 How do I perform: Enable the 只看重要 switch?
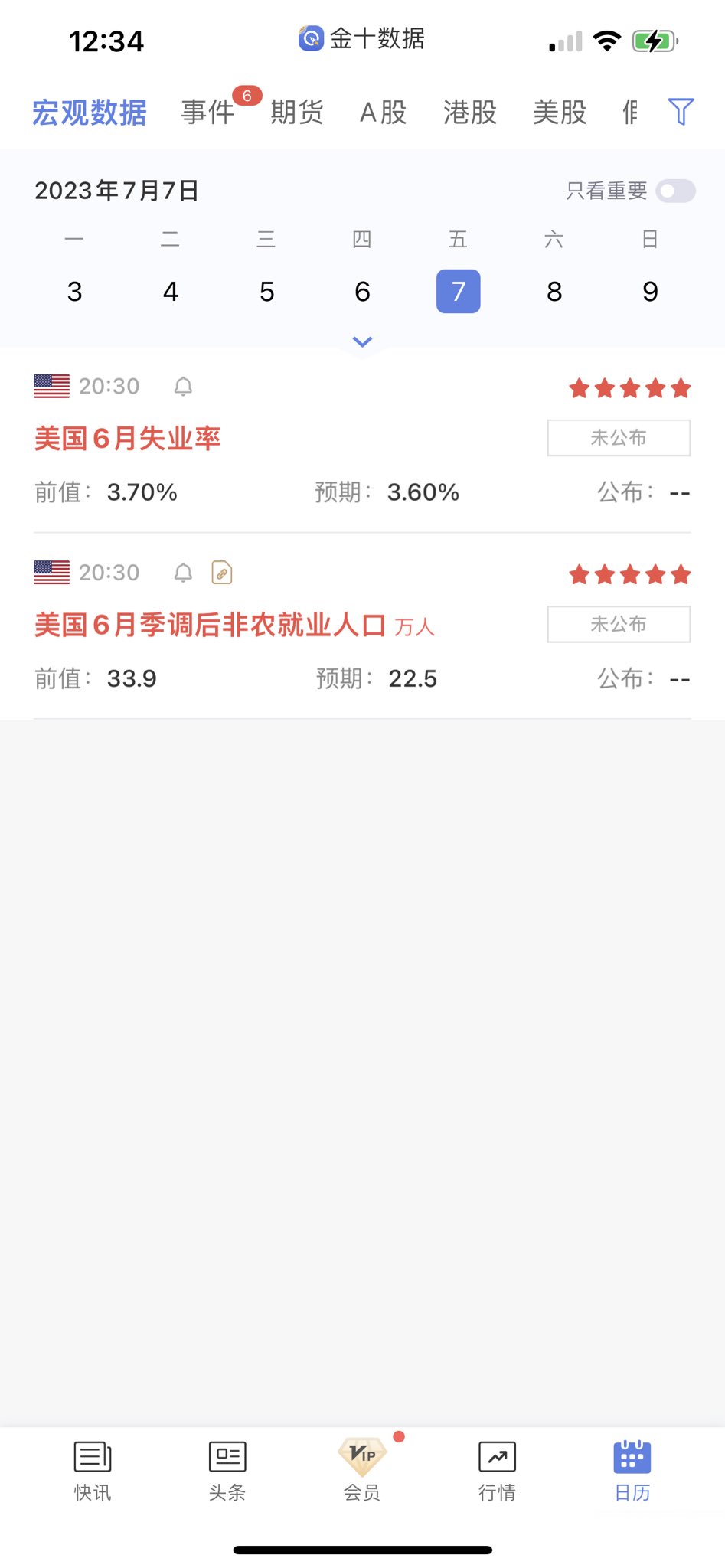pos(675,191)
